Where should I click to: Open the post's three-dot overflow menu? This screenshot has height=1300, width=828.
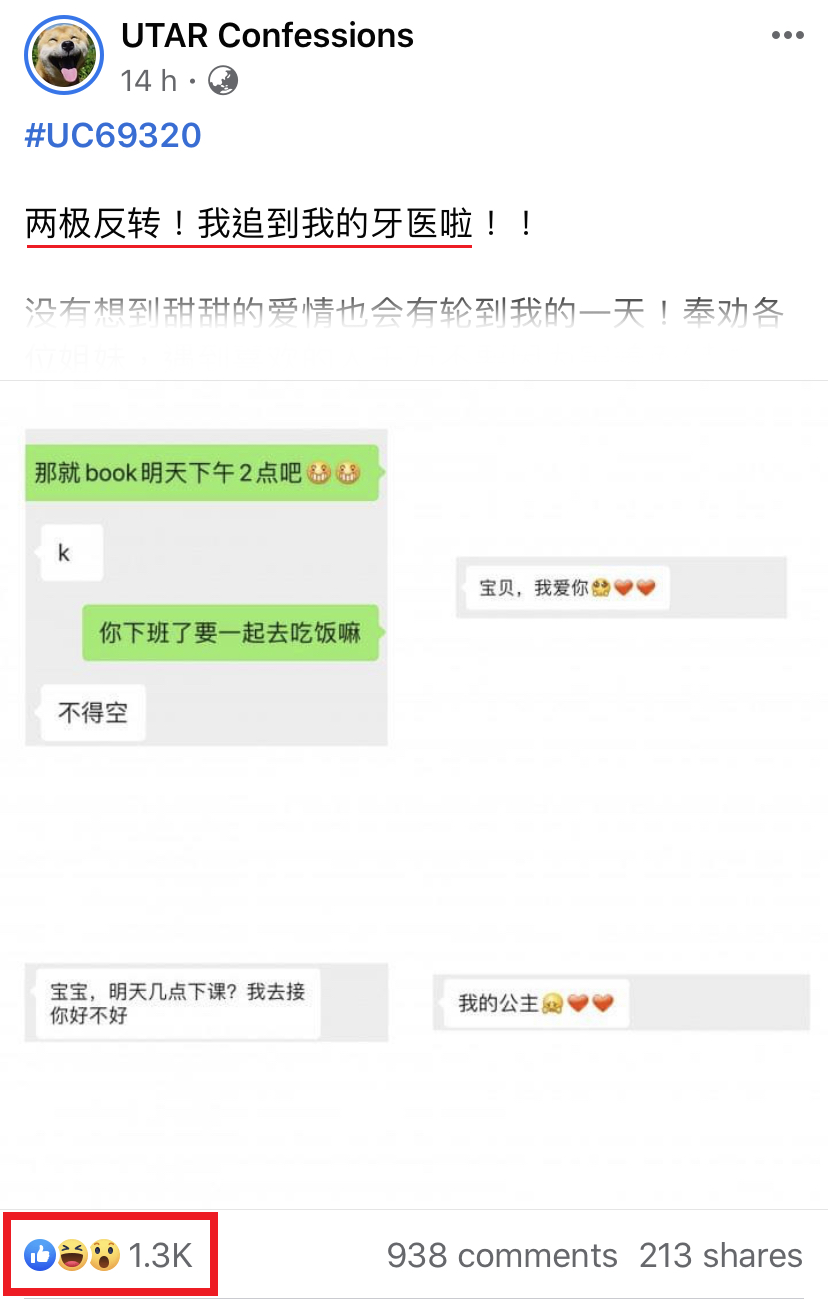(x=787, y=36)
